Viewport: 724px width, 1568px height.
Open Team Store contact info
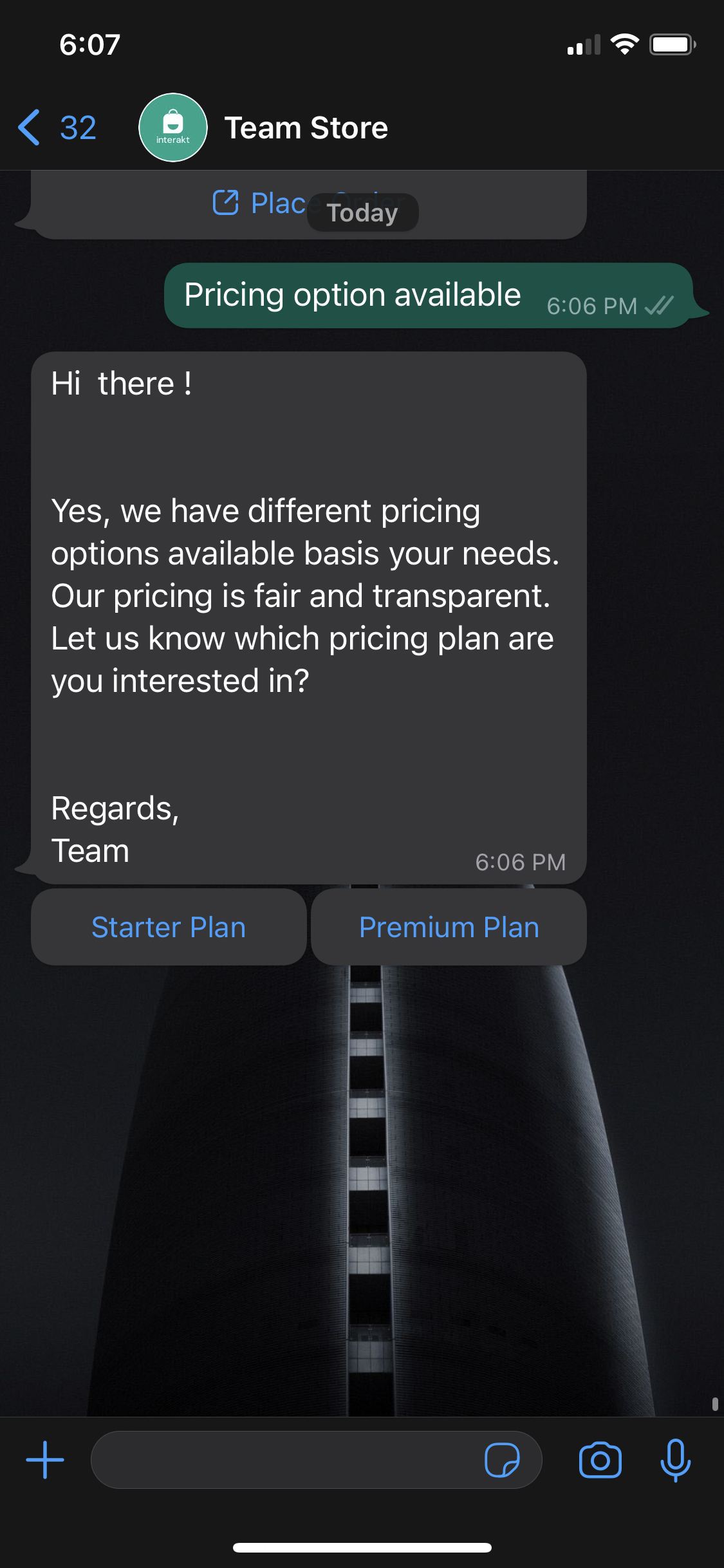pyautogui.click(x=306, y=127)
